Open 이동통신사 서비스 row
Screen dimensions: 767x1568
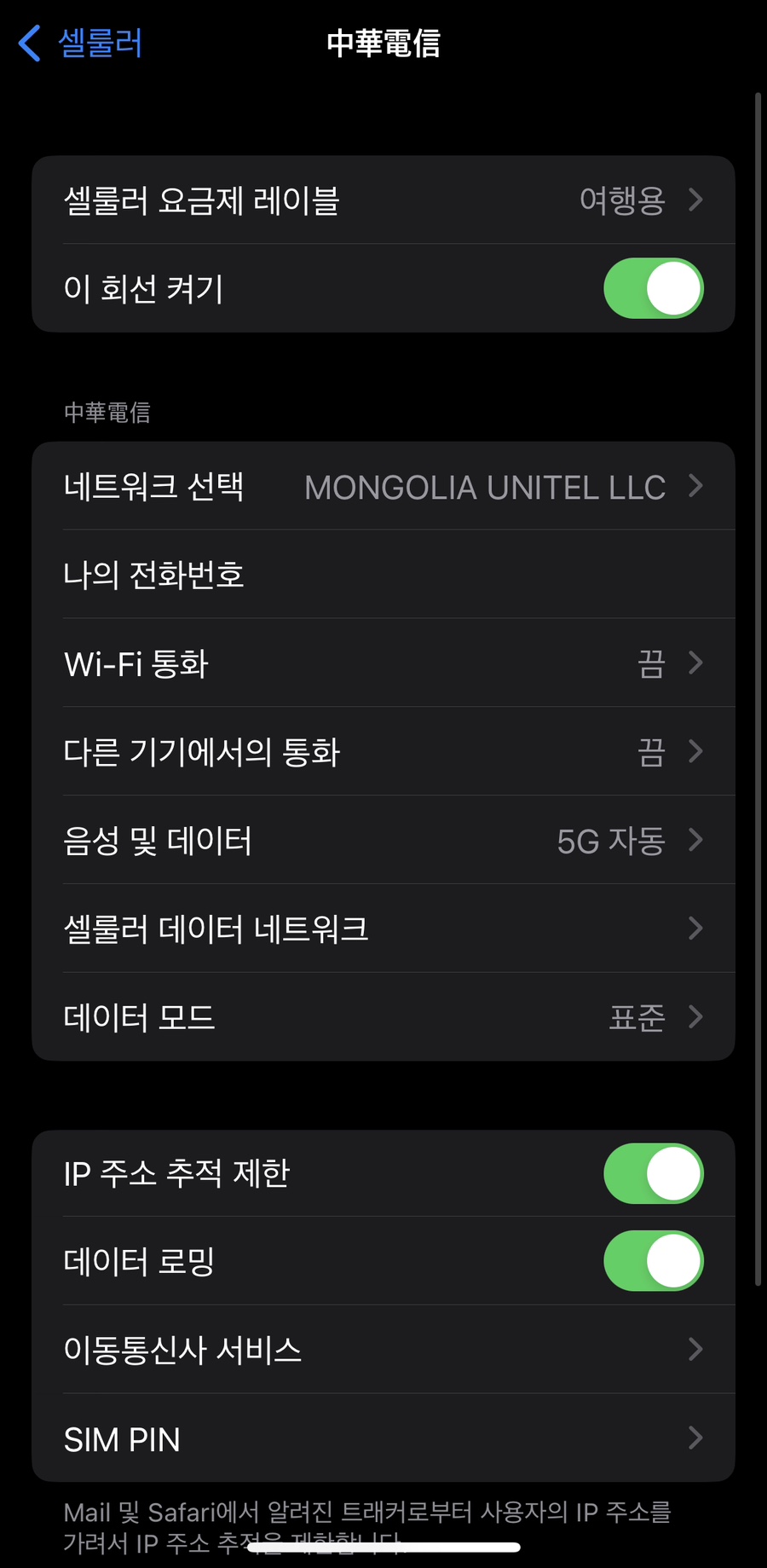click(383, 1350)
